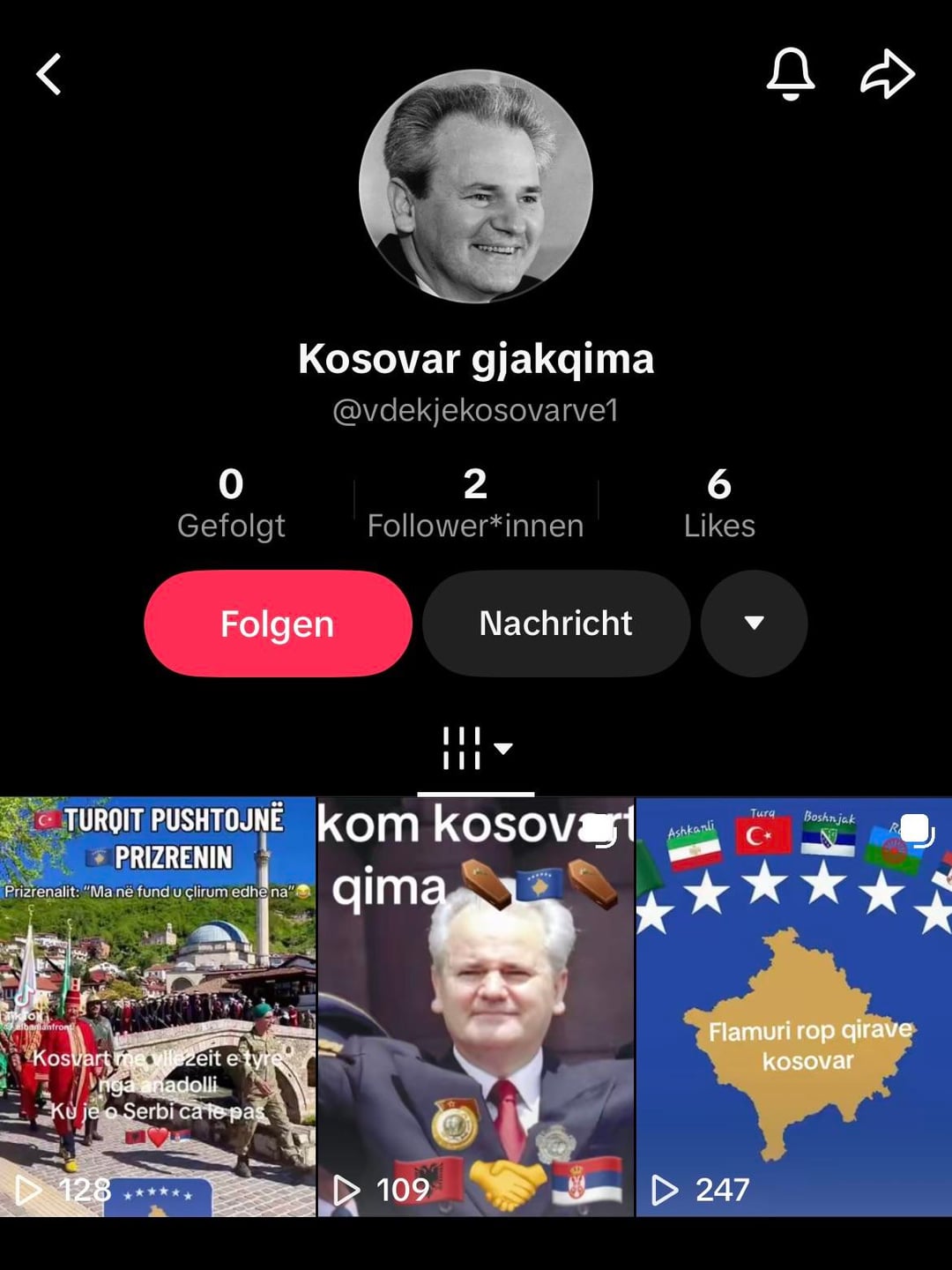Tap the Folgen button
Viewport: 952px width, 1270px height.
[278, 624]
